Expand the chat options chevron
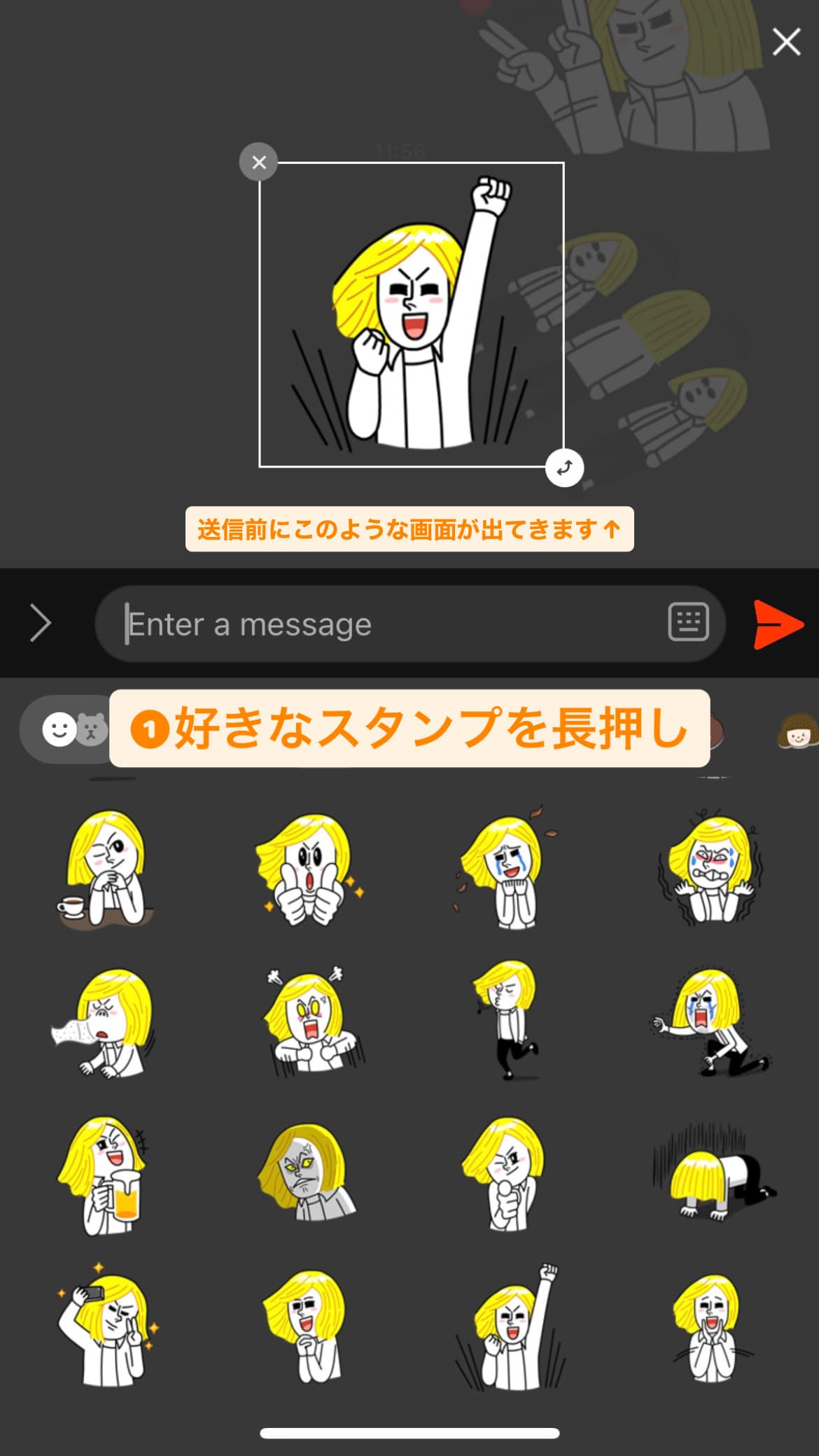 (41, 624)
